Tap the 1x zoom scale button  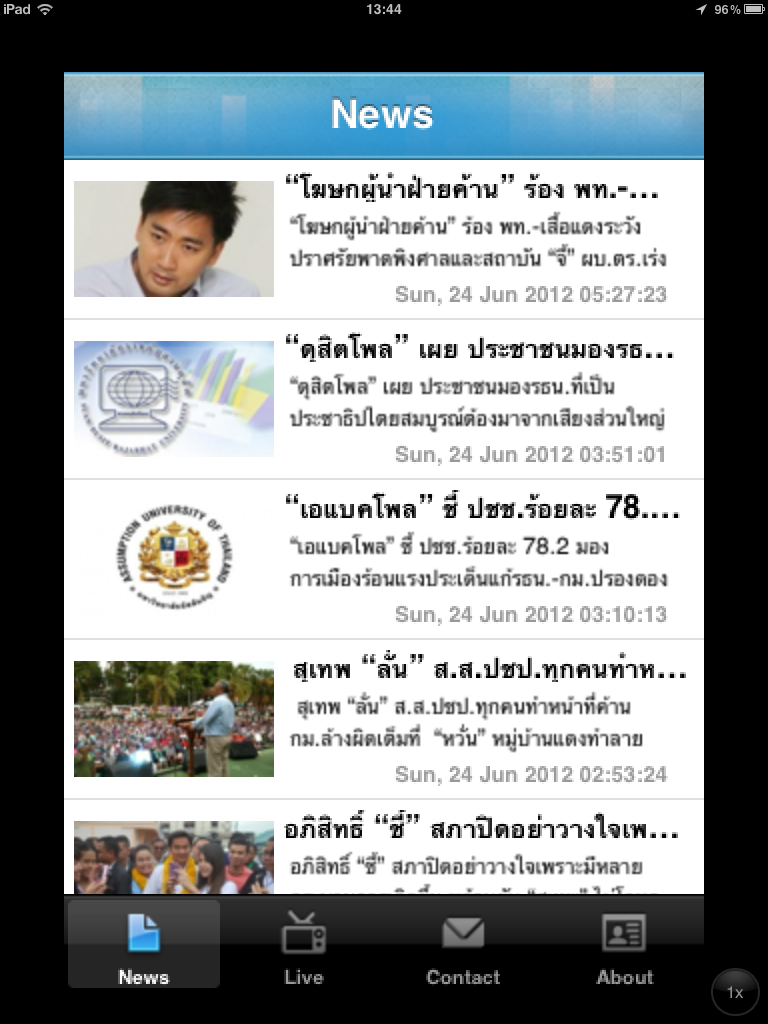click(735, 992)
